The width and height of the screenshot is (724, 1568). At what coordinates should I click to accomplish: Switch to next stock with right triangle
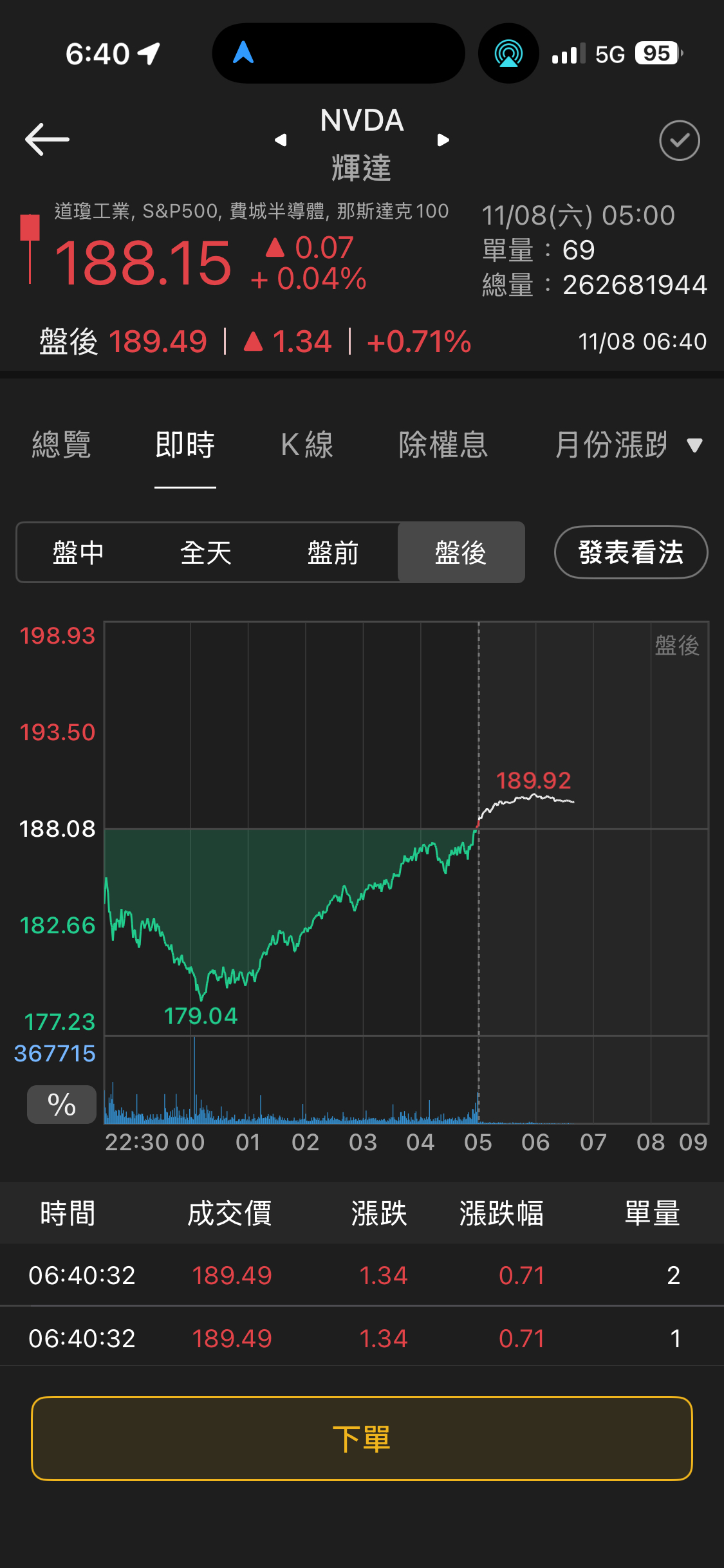(443, 140)
